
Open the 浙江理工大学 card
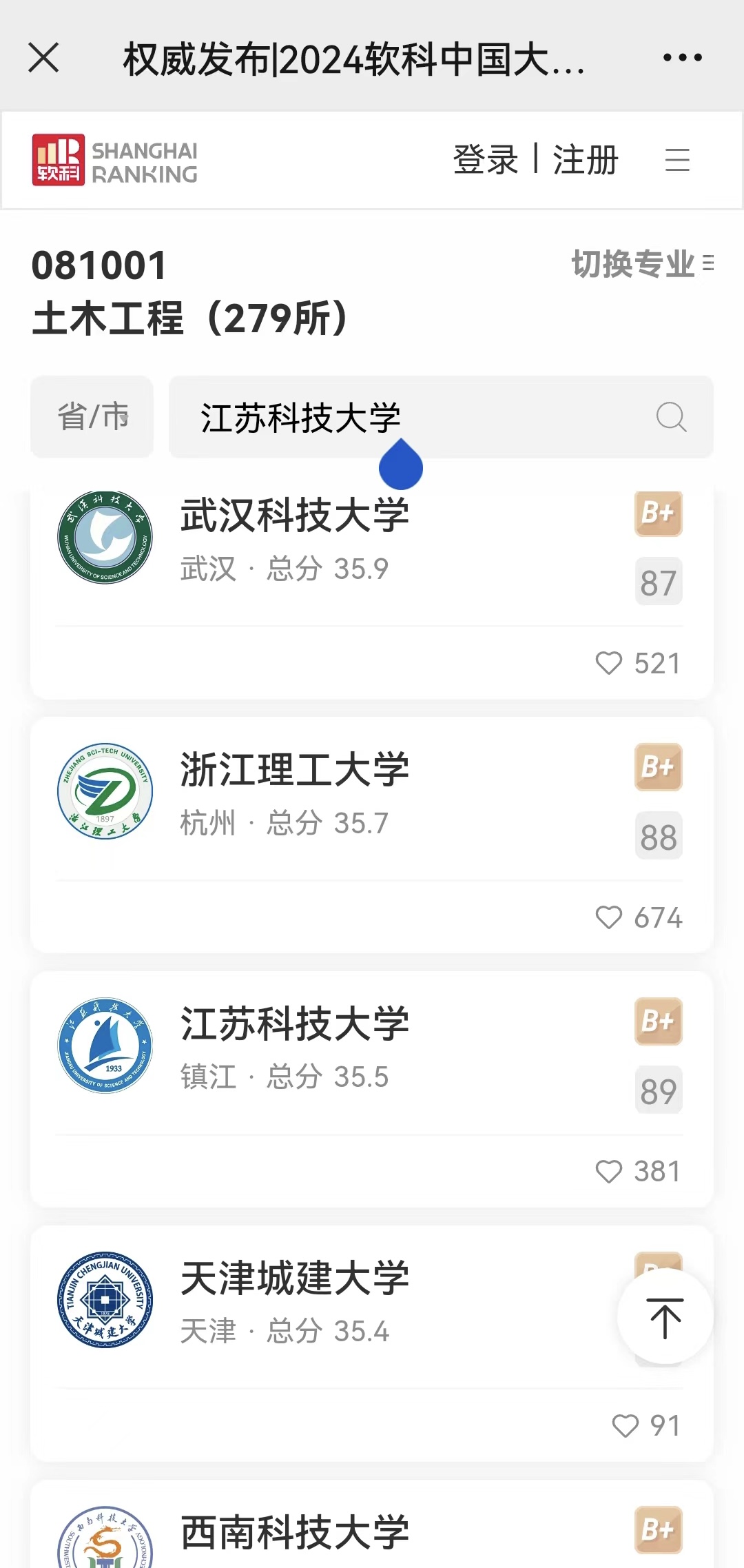(372, 835)
